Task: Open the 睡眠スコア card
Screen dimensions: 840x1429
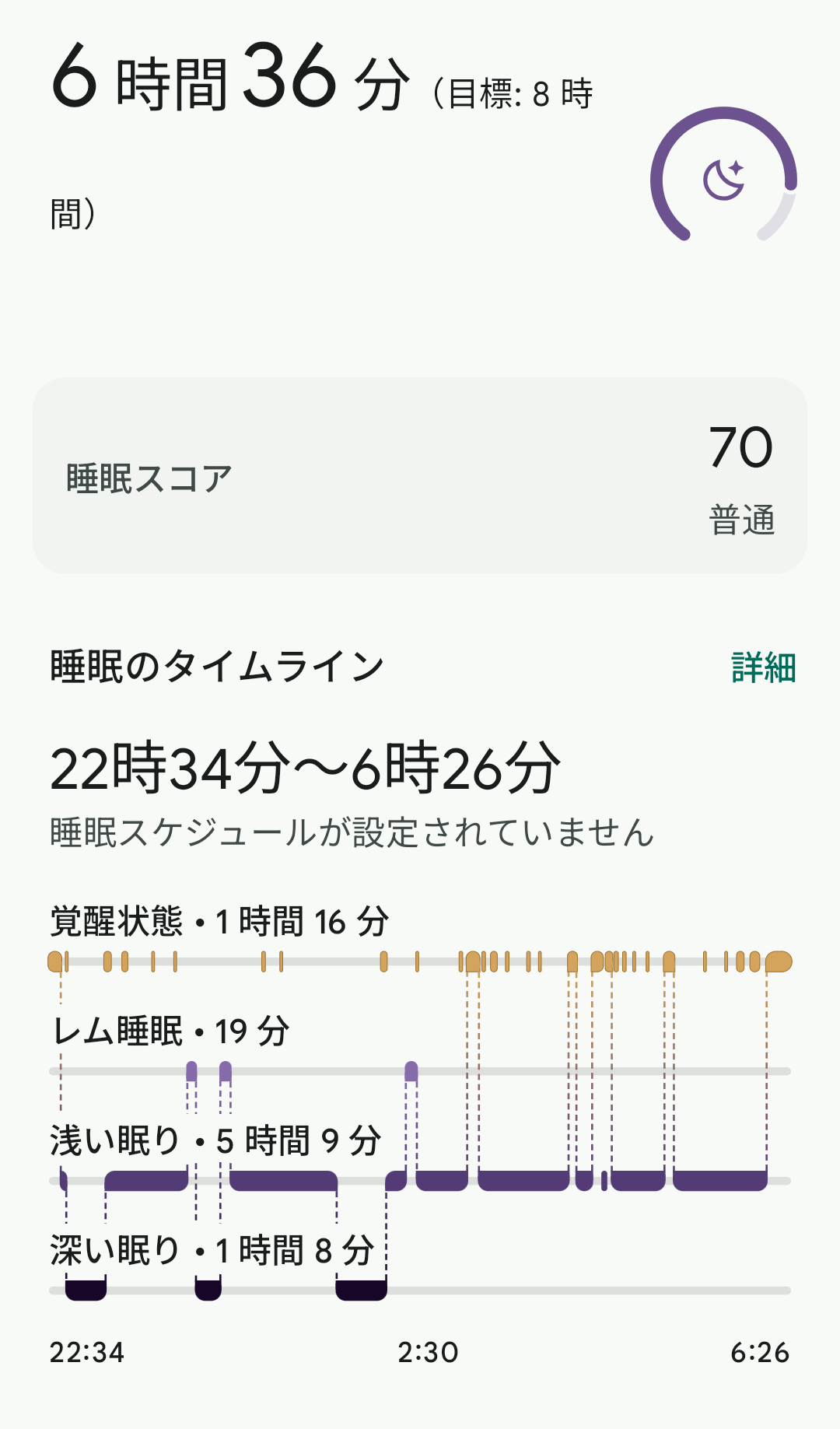Action: (x=420, y=476)
